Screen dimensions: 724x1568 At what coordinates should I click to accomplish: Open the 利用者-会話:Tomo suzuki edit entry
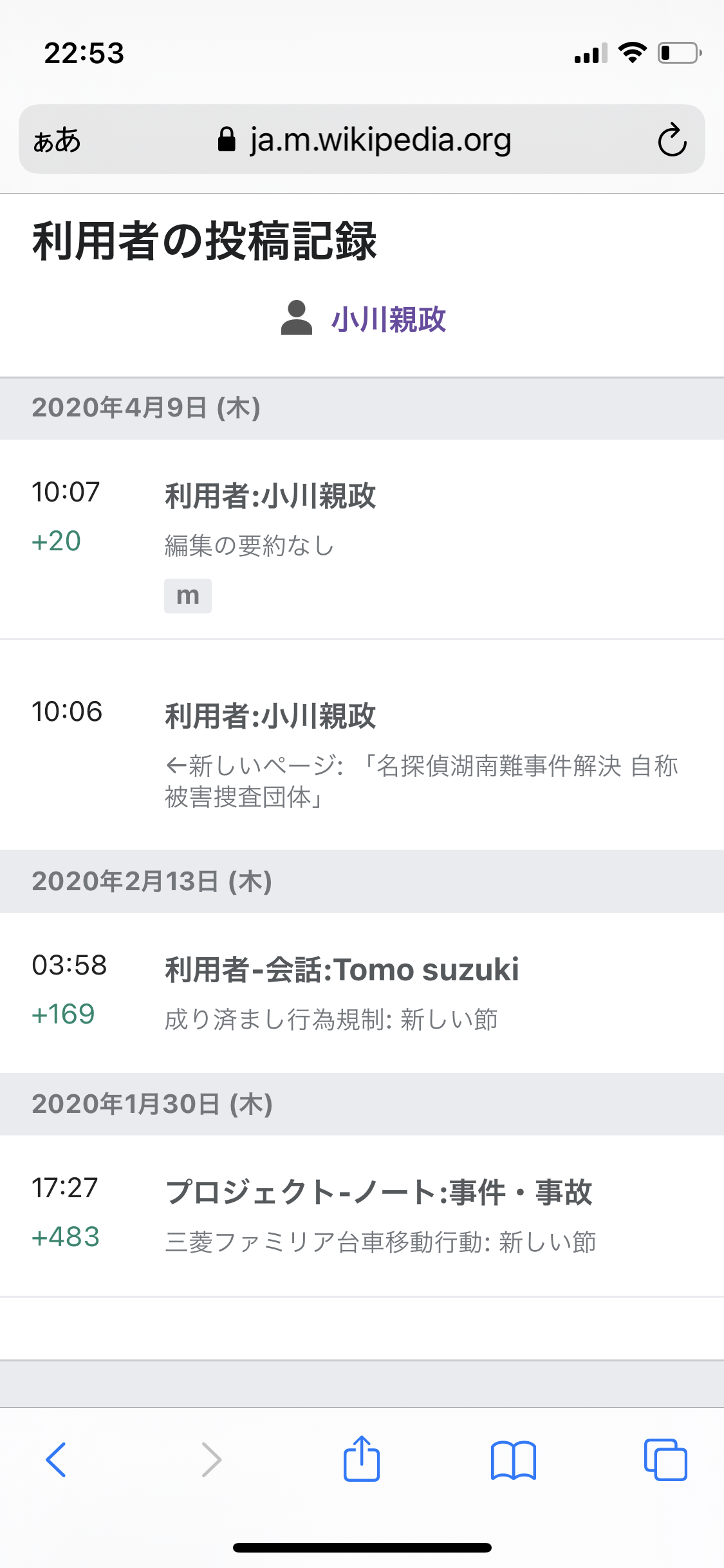(342, 969)
